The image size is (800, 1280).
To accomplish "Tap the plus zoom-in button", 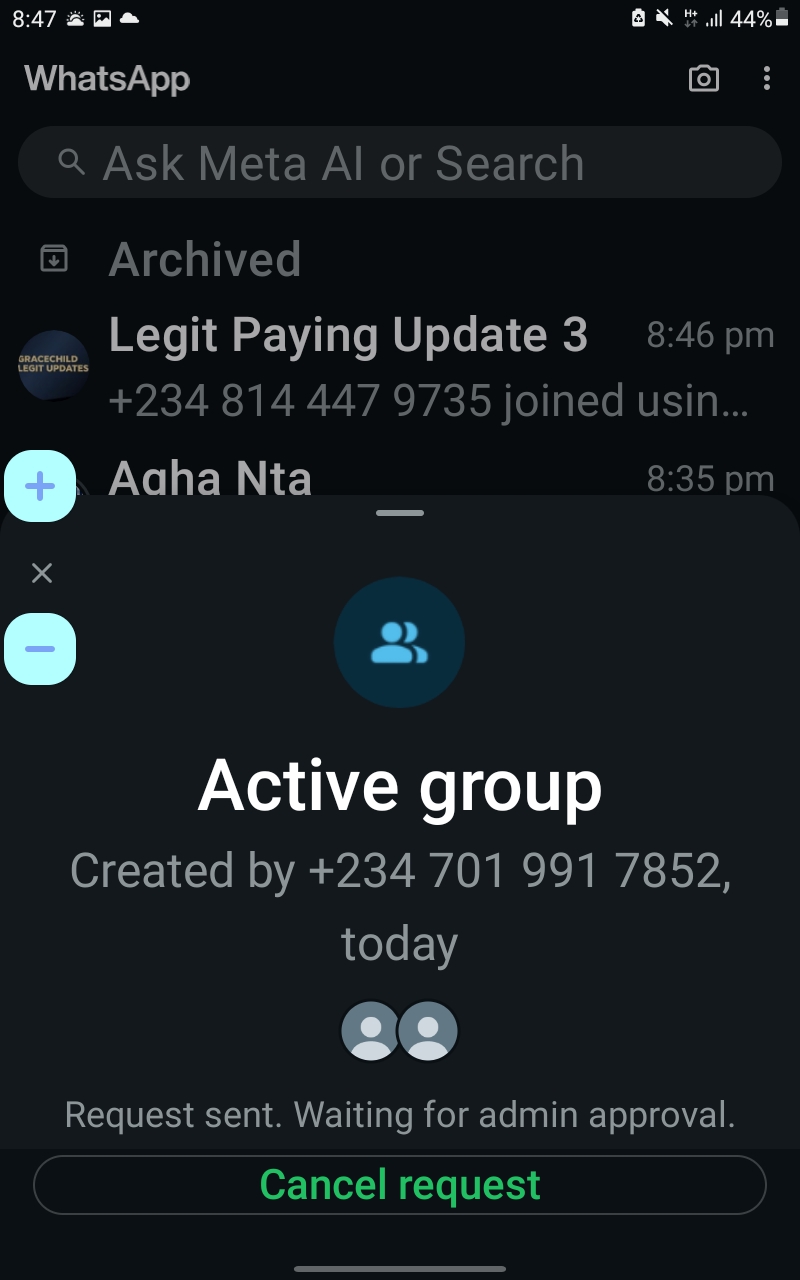I will [x=40, y=487].
